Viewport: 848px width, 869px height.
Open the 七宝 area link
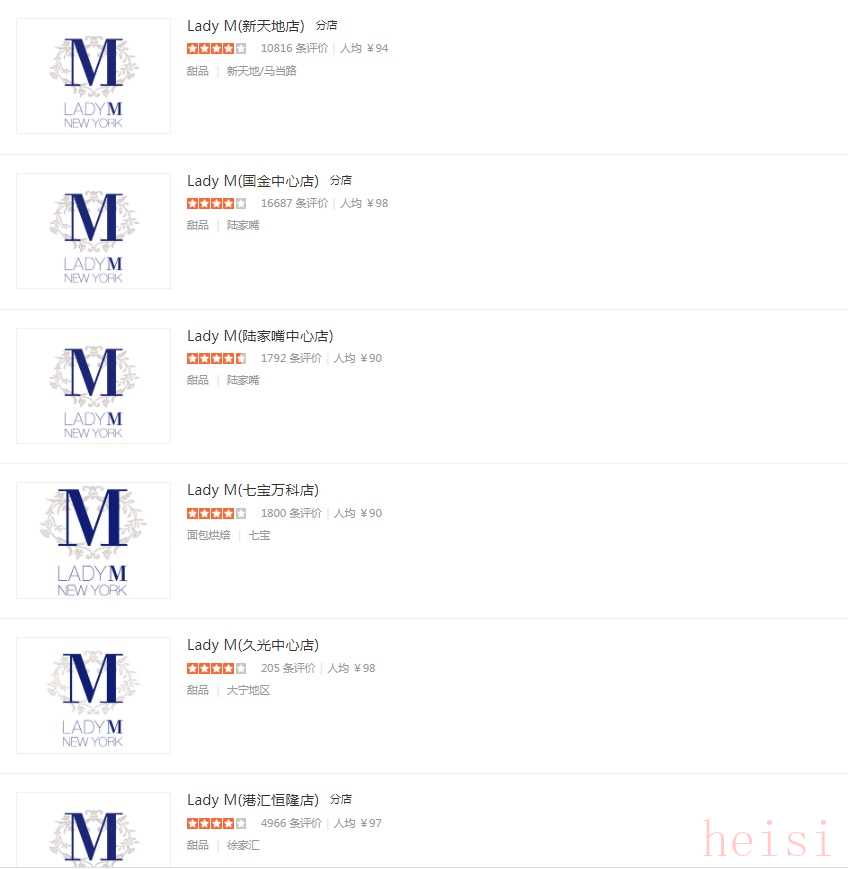(259, 535)
